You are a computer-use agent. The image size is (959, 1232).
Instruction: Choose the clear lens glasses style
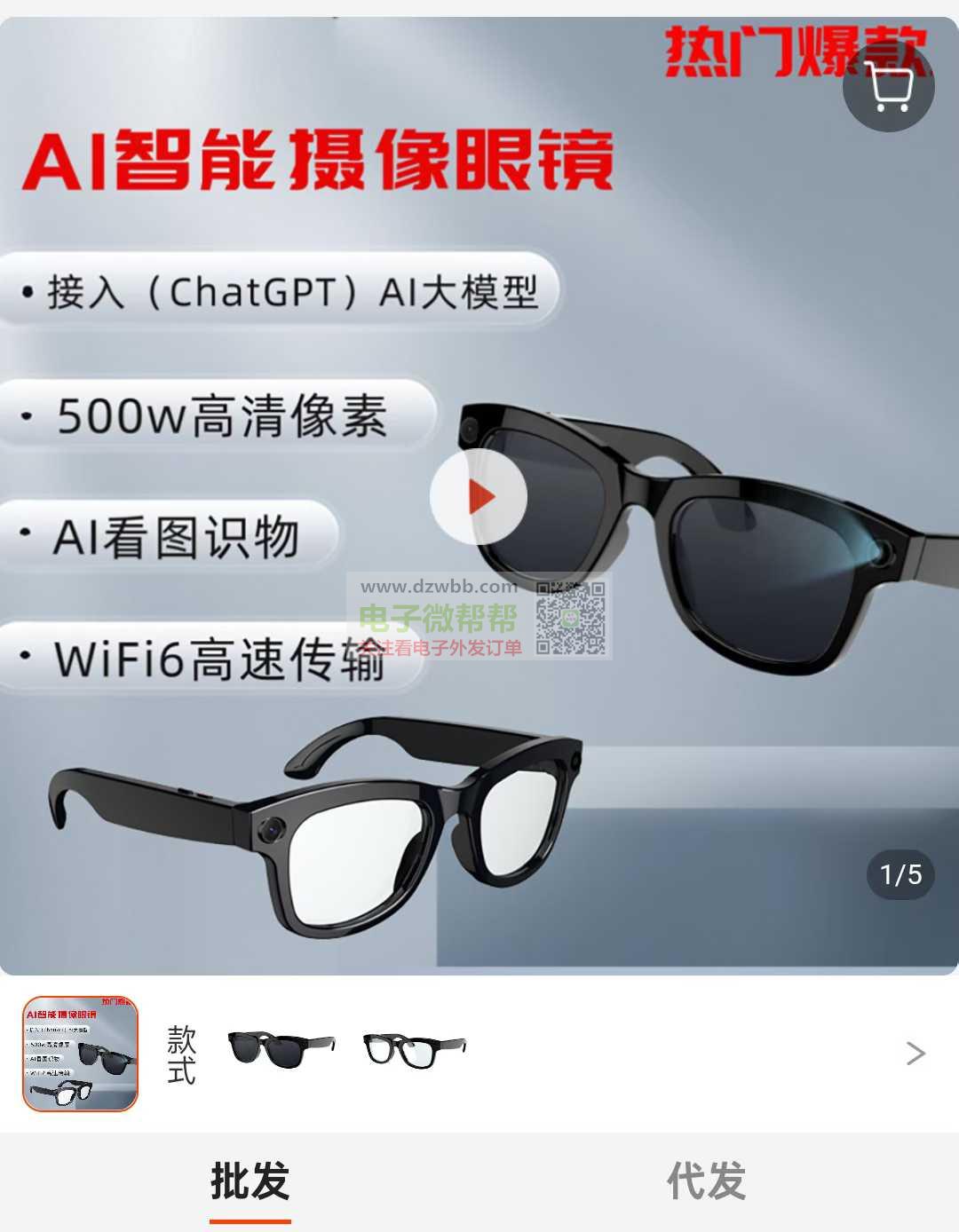pyautogui.click(x=414, y=1050)
